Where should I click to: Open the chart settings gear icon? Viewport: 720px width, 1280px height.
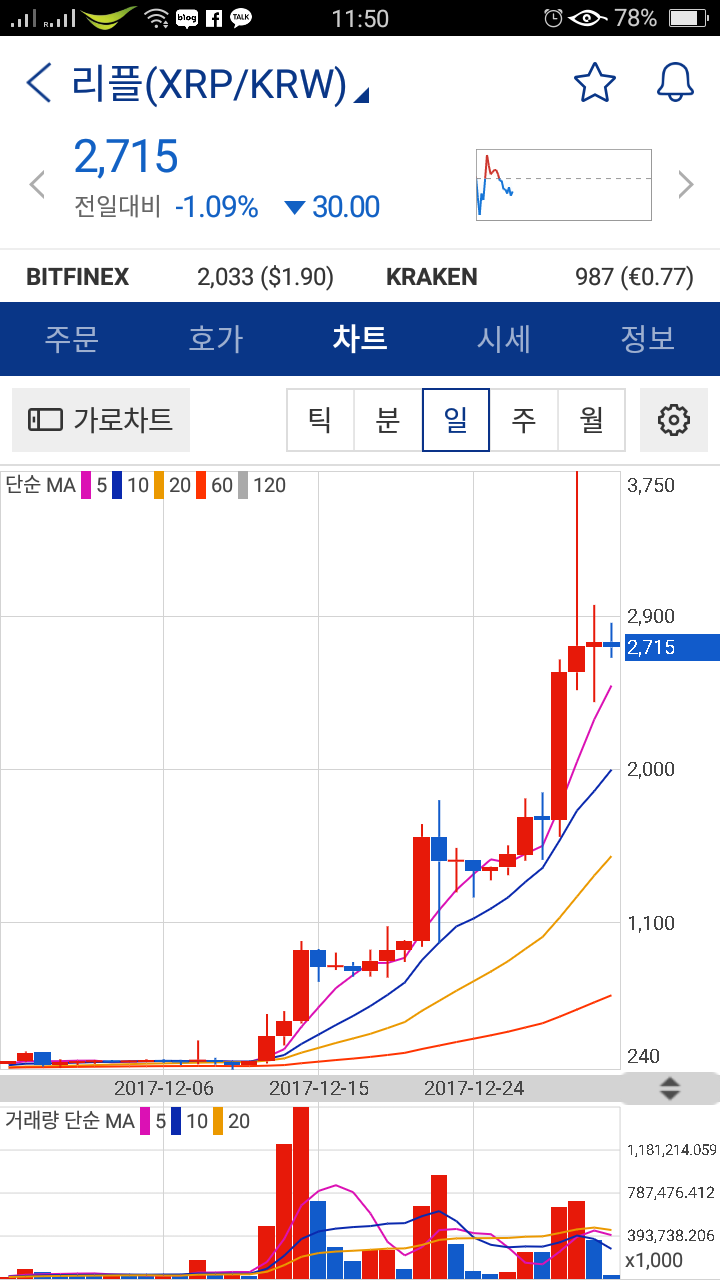[674, 420]
